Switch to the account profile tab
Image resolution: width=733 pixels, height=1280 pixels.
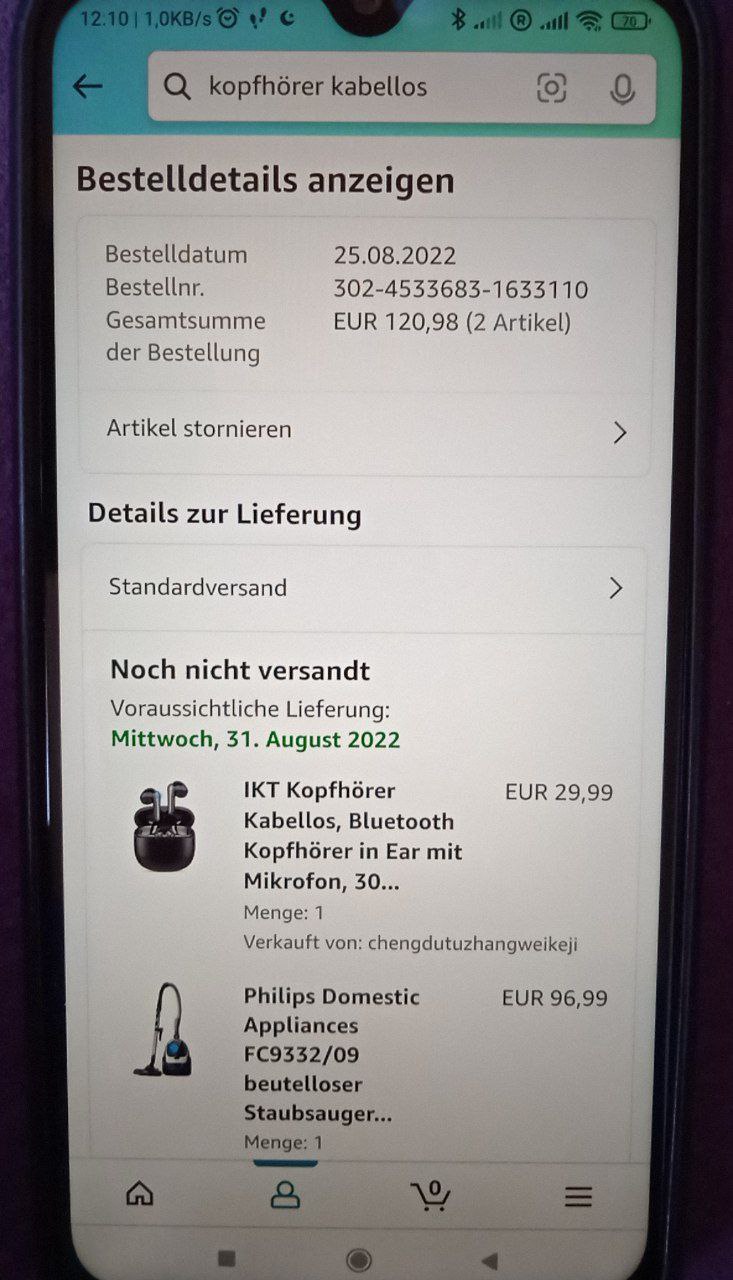286,1194
